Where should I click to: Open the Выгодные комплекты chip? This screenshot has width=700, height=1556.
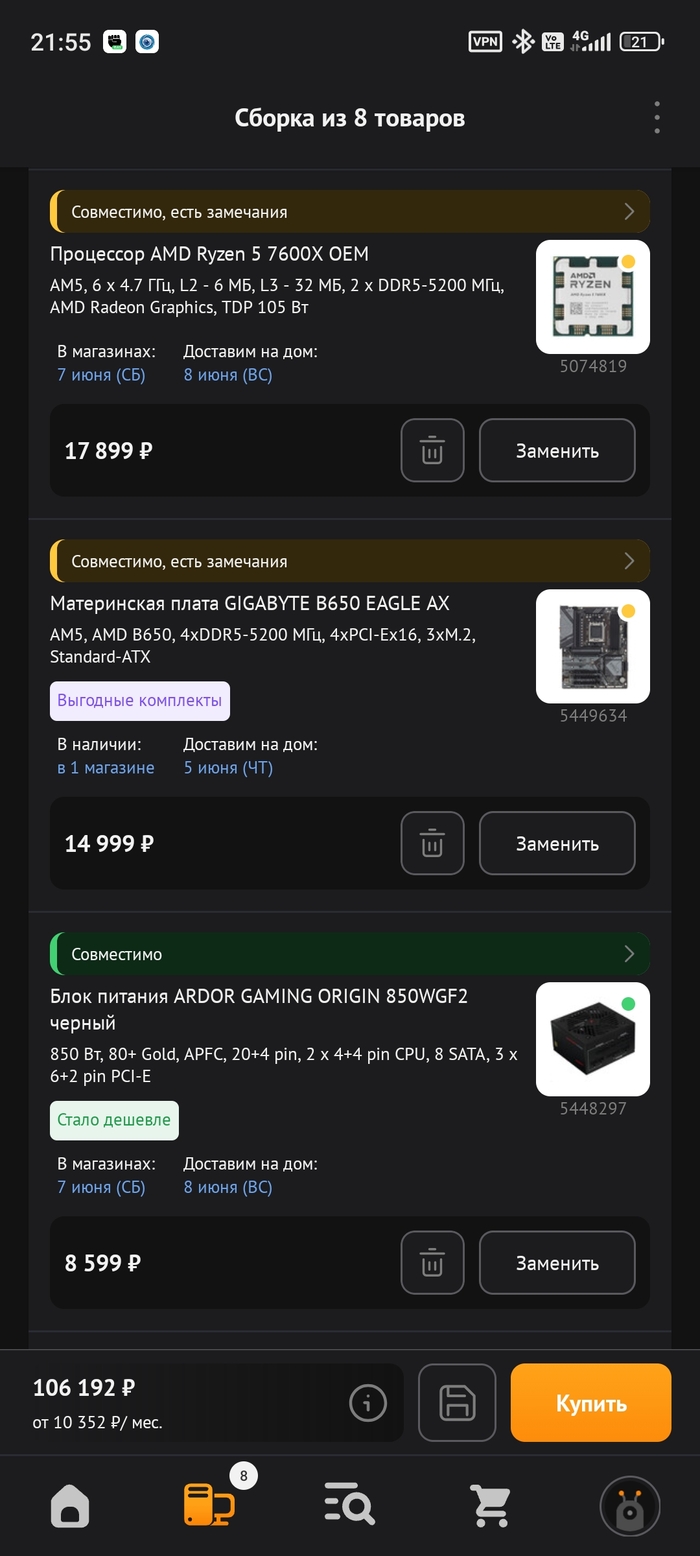(x=140, y=701)
